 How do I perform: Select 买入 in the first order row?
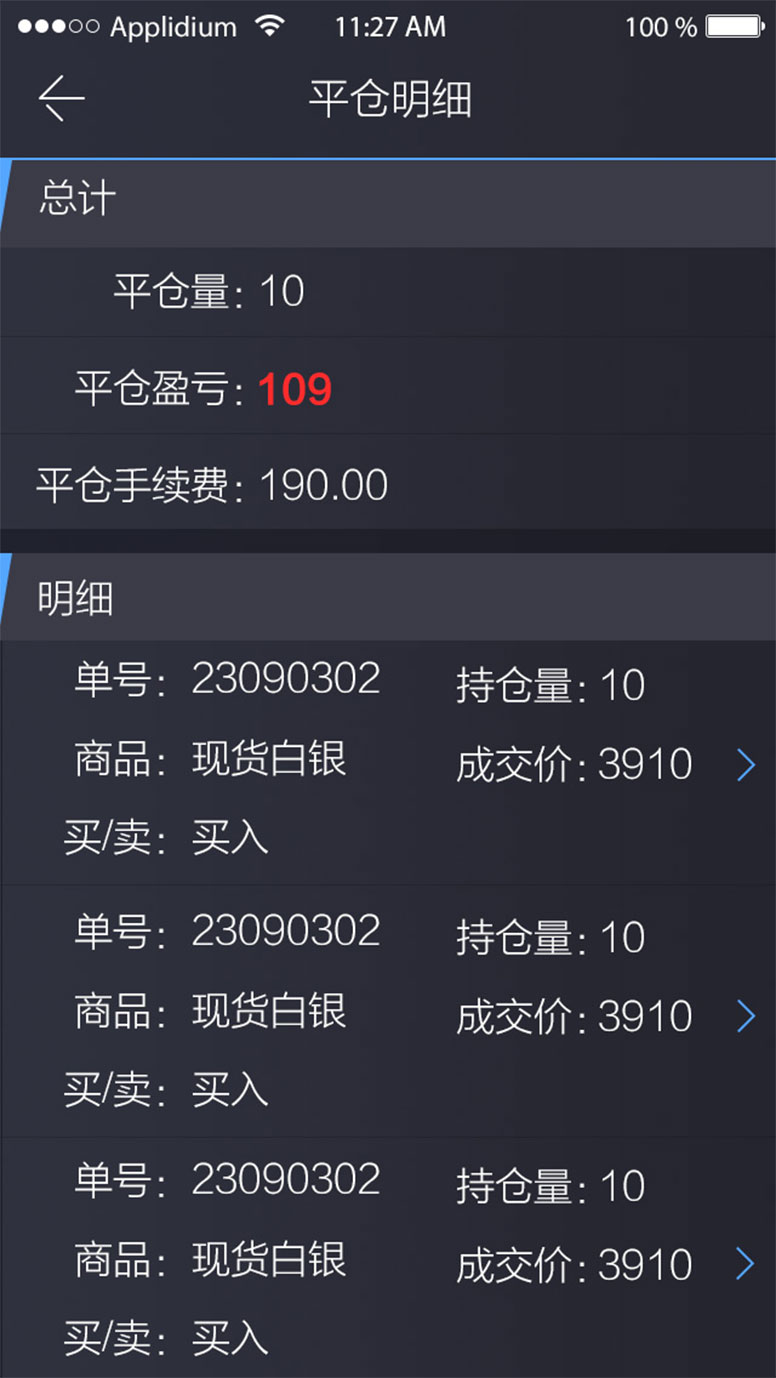tap(228, 840)
